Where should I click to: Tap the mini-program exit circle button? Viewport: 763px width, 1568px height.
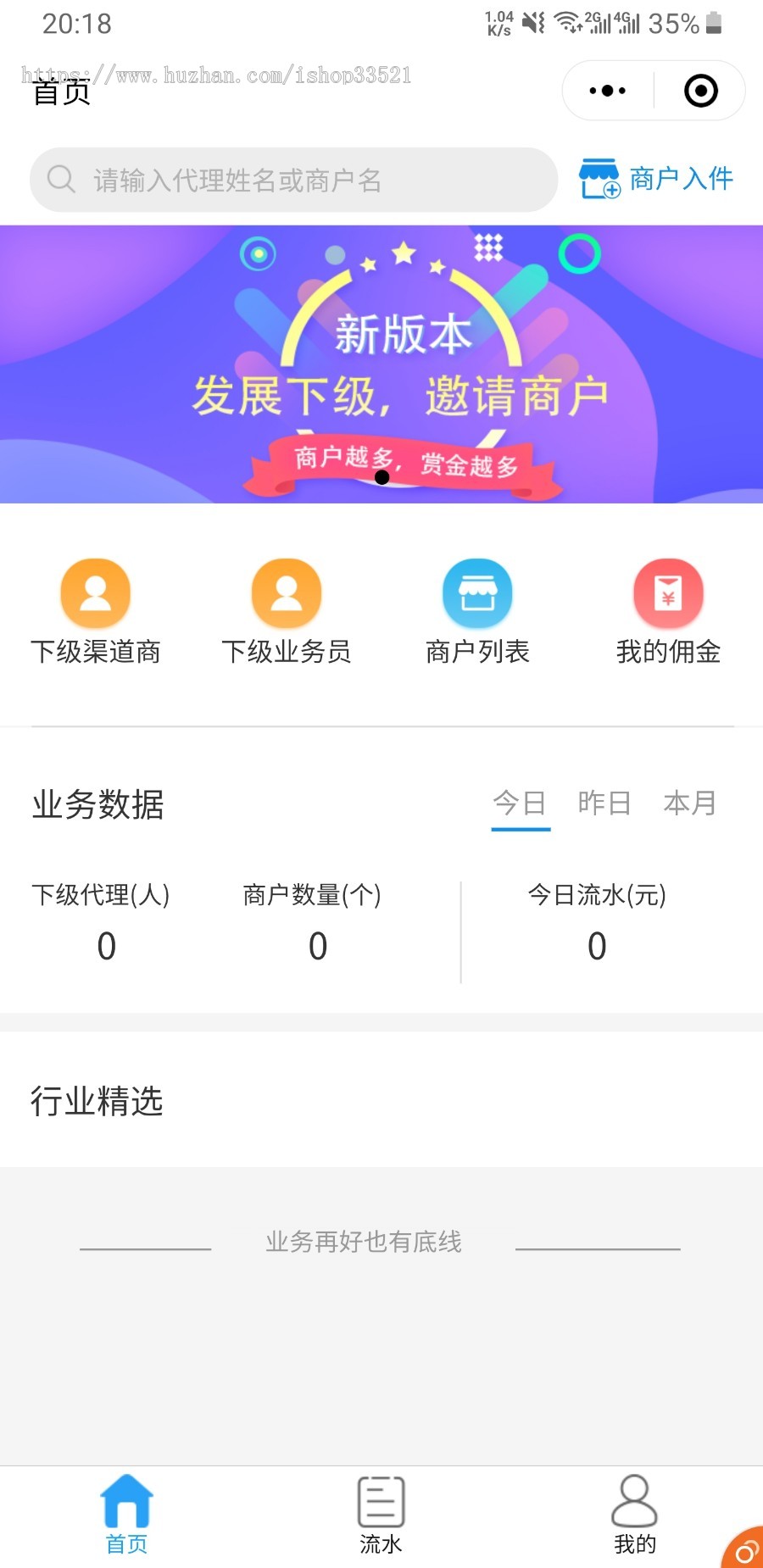pos(700,90)
